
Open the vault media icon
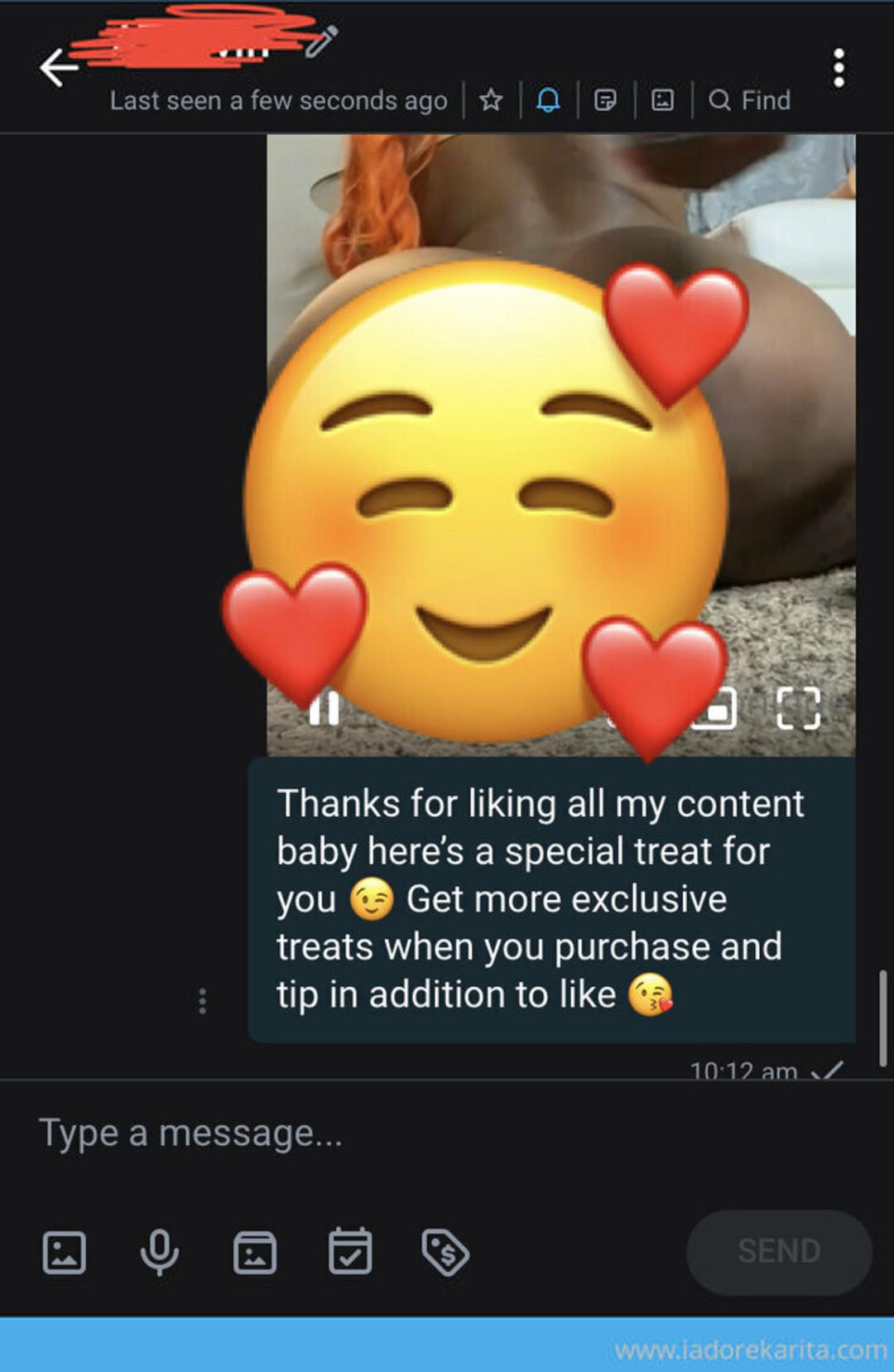coord(255,1252)
